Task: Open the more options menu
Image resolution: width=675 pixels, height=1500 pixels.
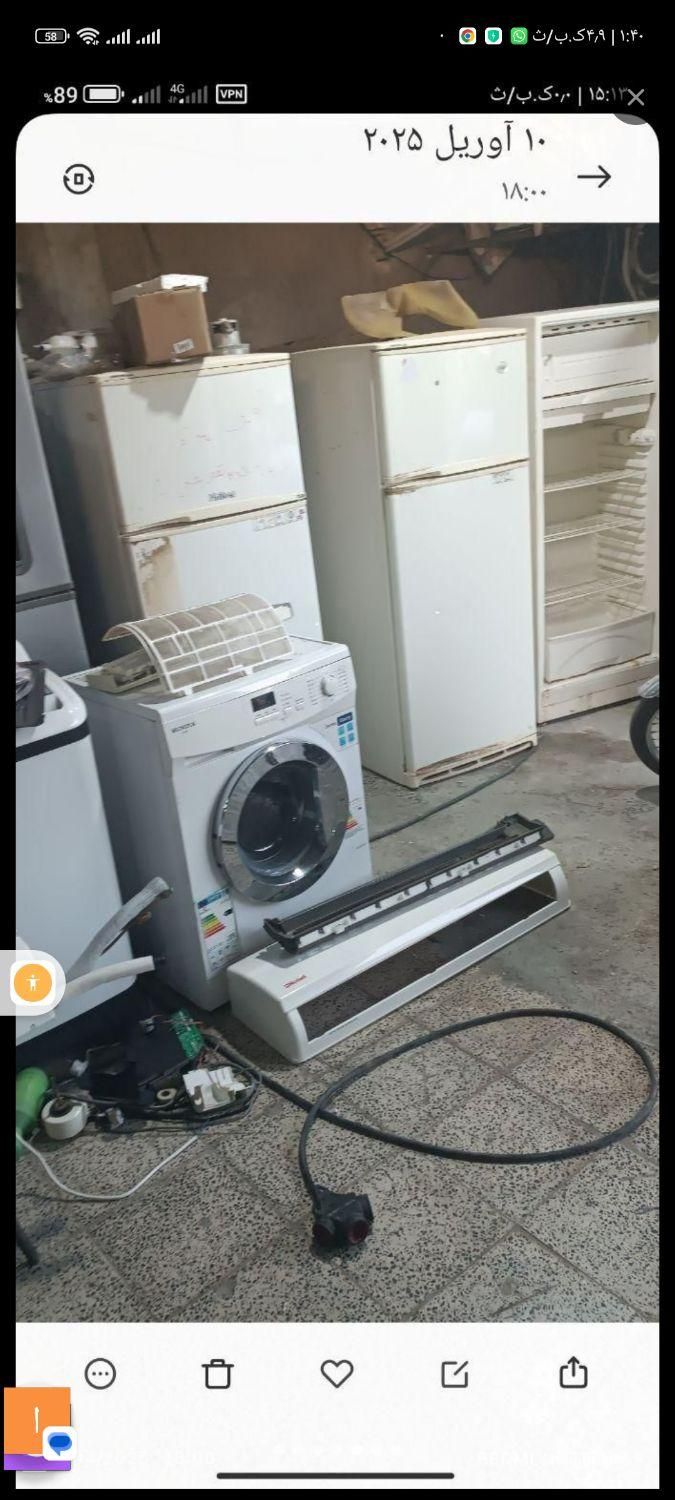Action: coord(100,1373)
